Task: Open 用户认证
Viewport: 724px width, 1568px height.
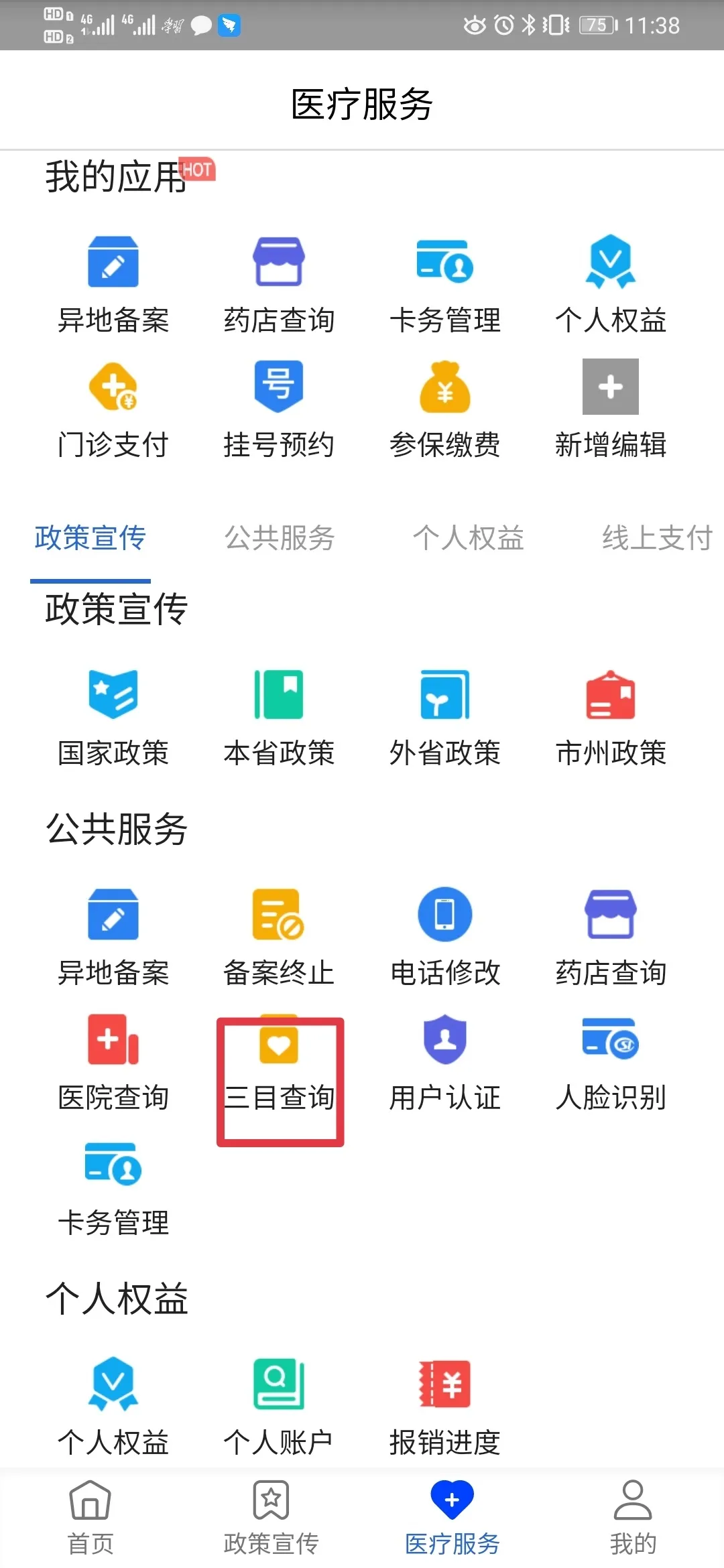Action: (x=445, y=1063)
